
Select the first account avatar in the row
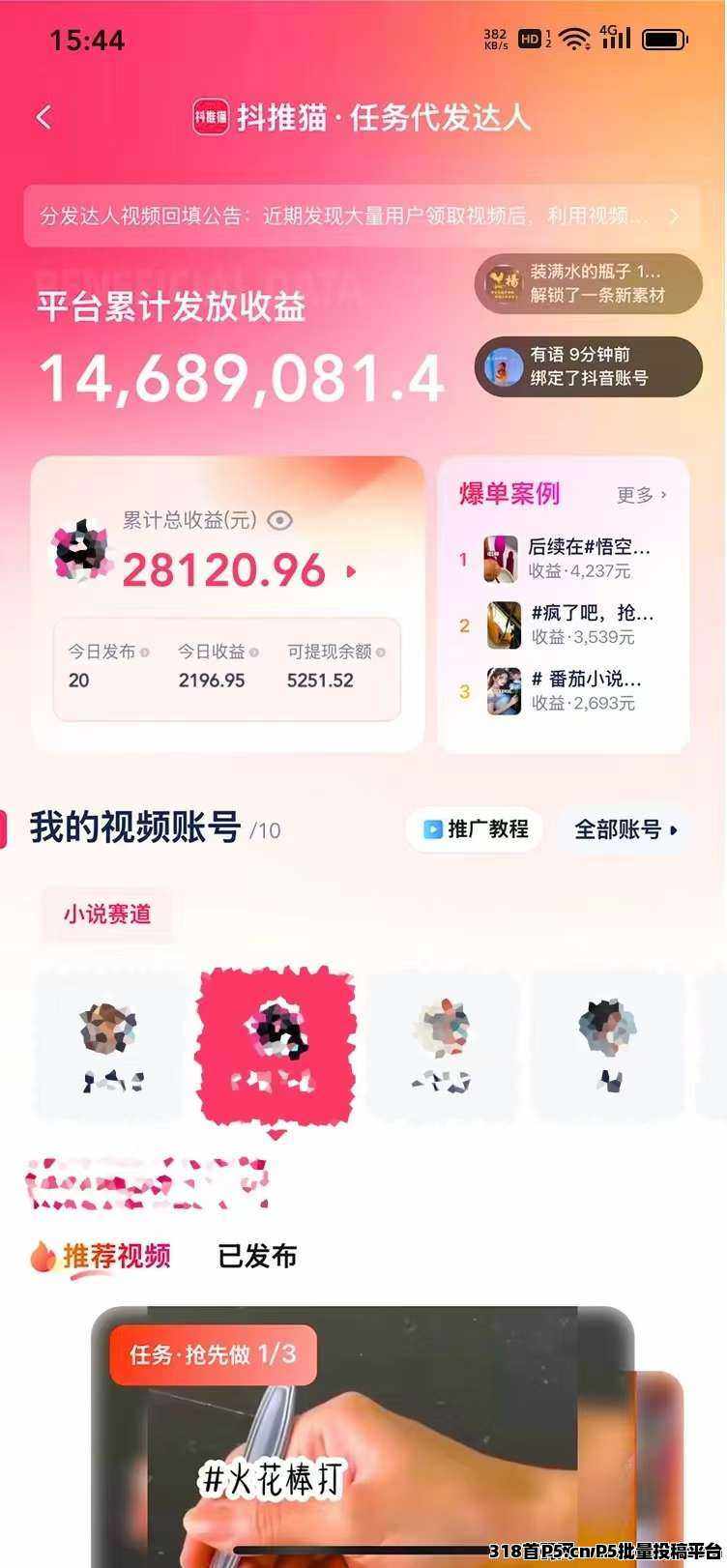click(x=109, y=1044)
